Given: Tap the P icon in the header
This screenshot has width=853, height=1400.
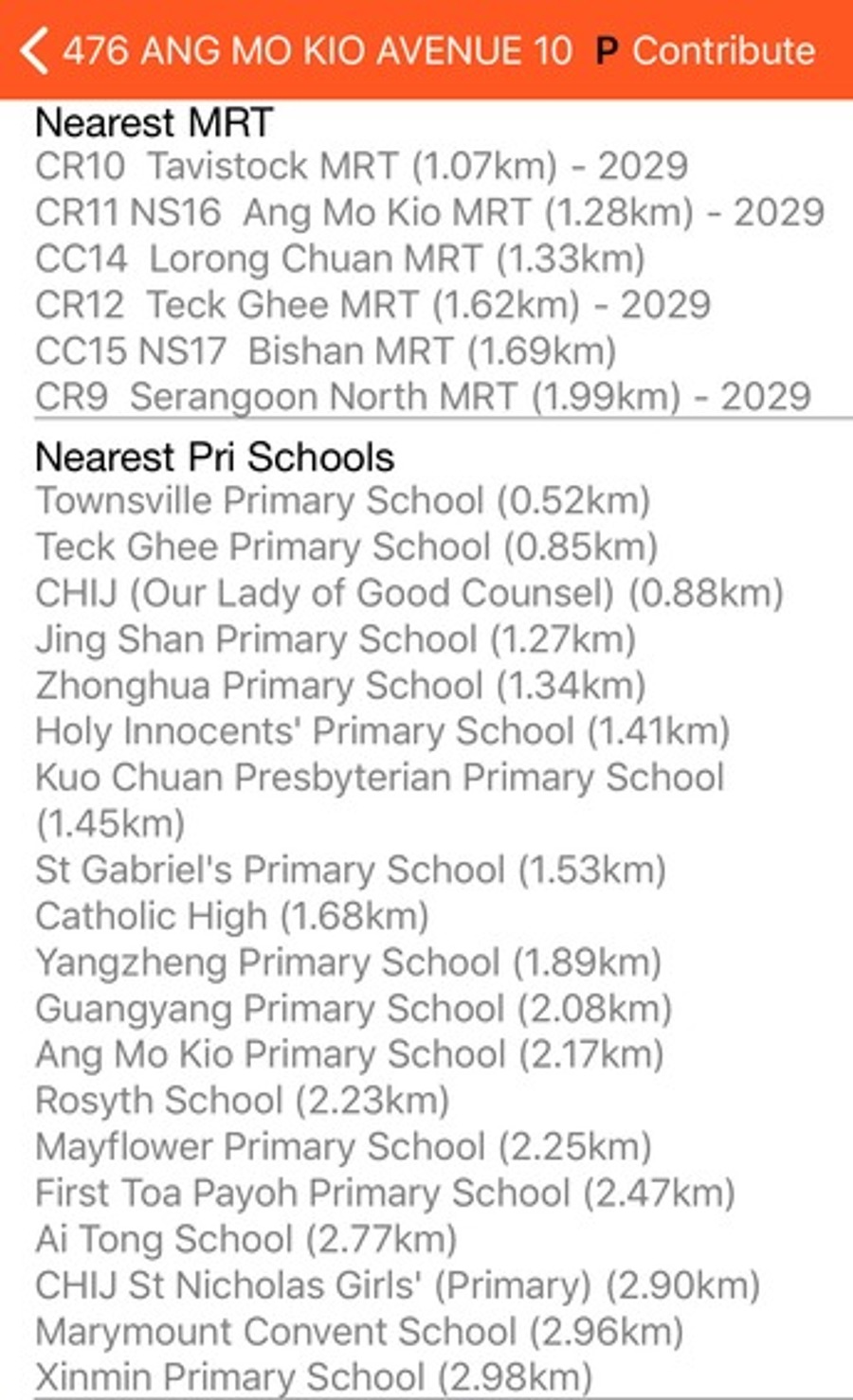Looking at the screenshot, I should tap(607, 51).
